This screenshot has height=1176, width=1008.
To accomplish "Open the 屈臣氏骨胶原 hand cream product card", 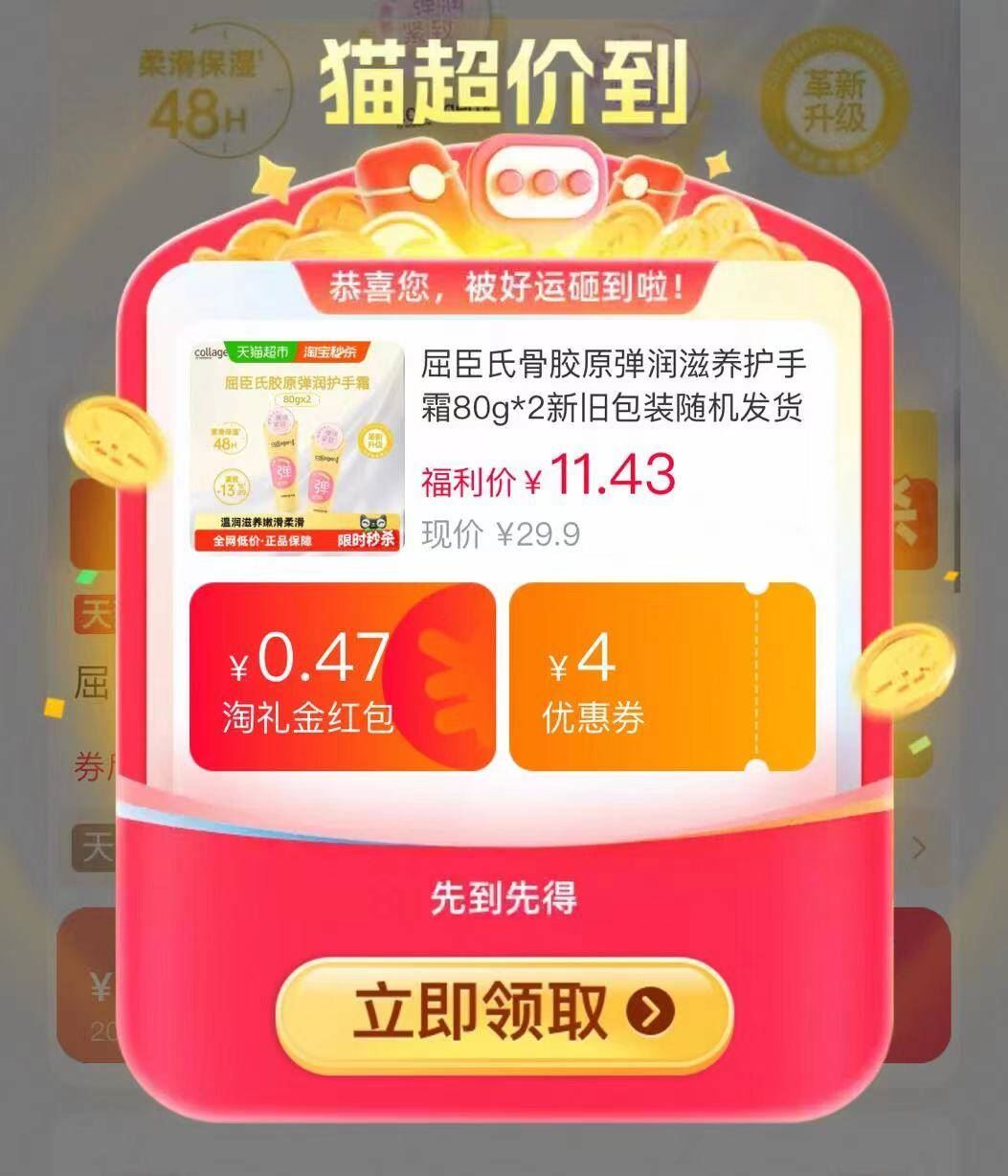I will 504,446.
